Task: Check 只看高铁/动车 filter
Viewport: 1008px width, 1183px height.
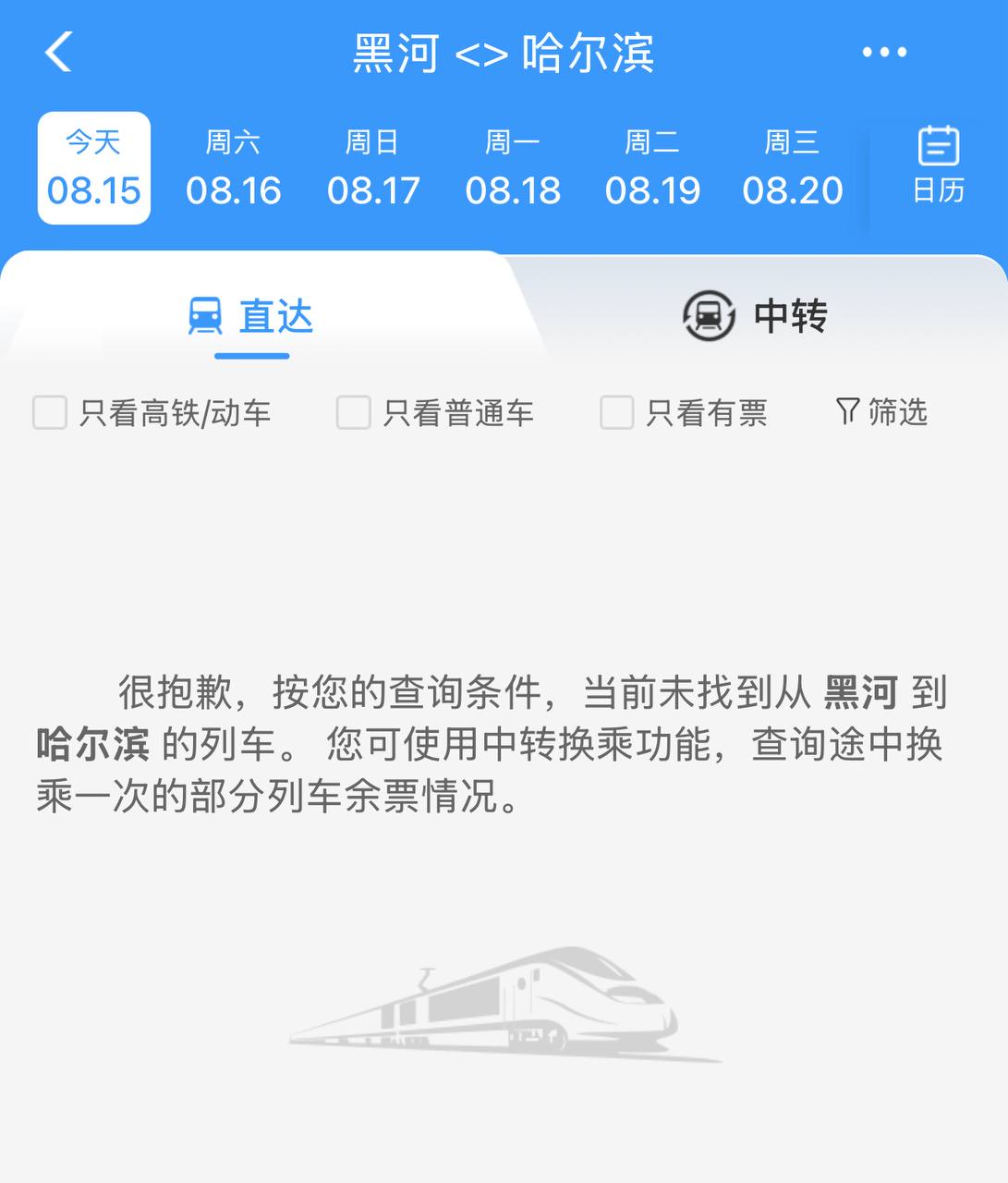Action: pyautogui.click(x=50, y=412)
